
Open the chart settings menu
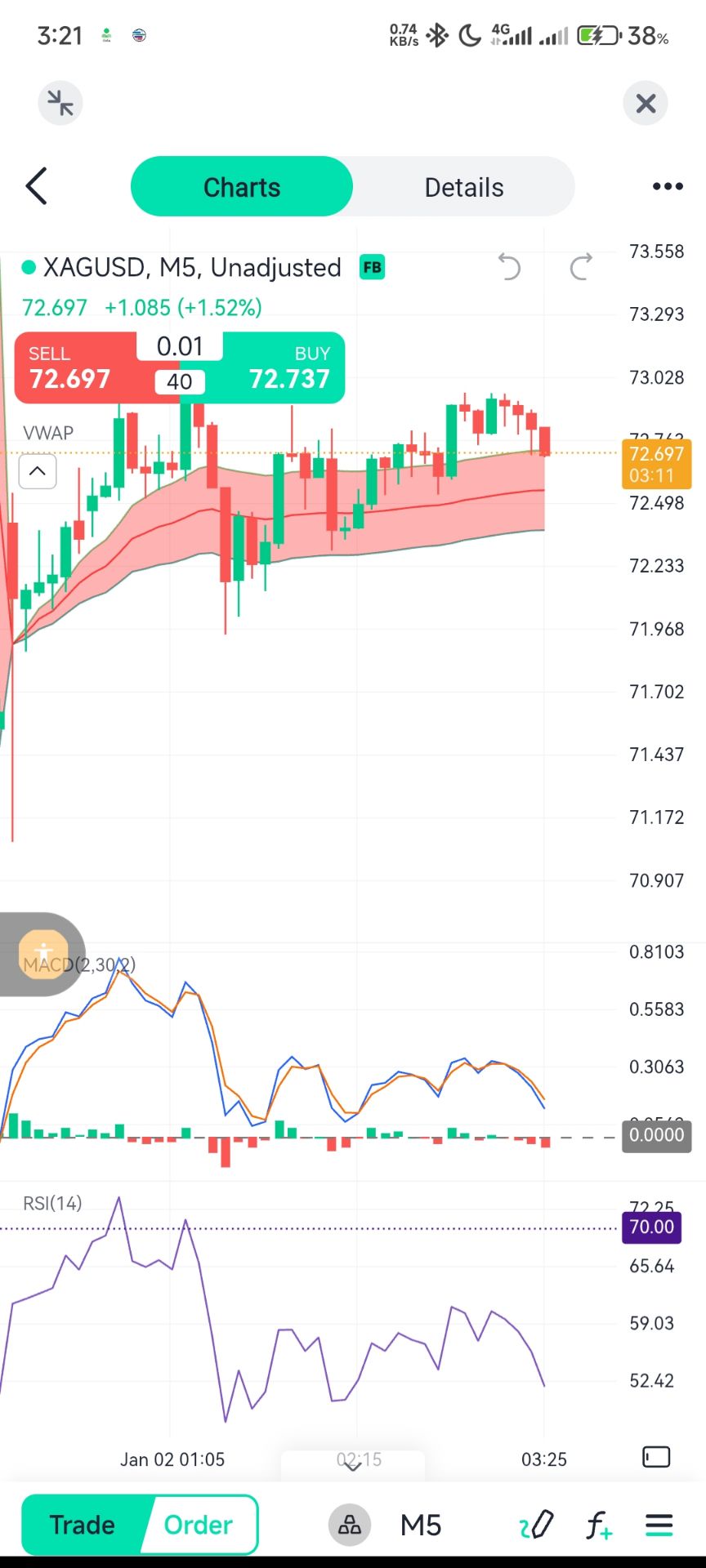pyautogui.click(x=659, y=1525)
